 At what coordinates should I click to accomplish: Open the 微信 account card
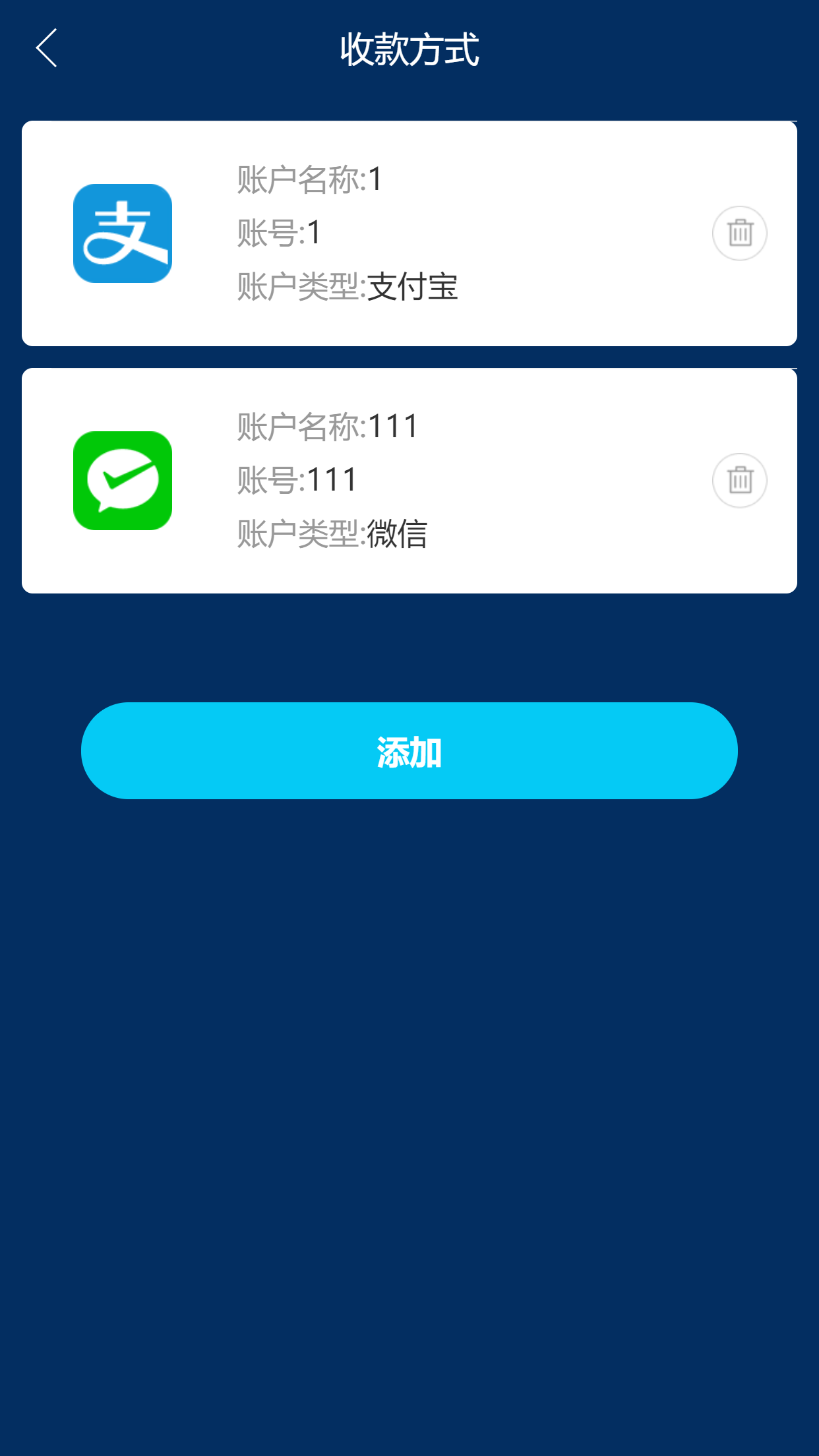[409, 481]
